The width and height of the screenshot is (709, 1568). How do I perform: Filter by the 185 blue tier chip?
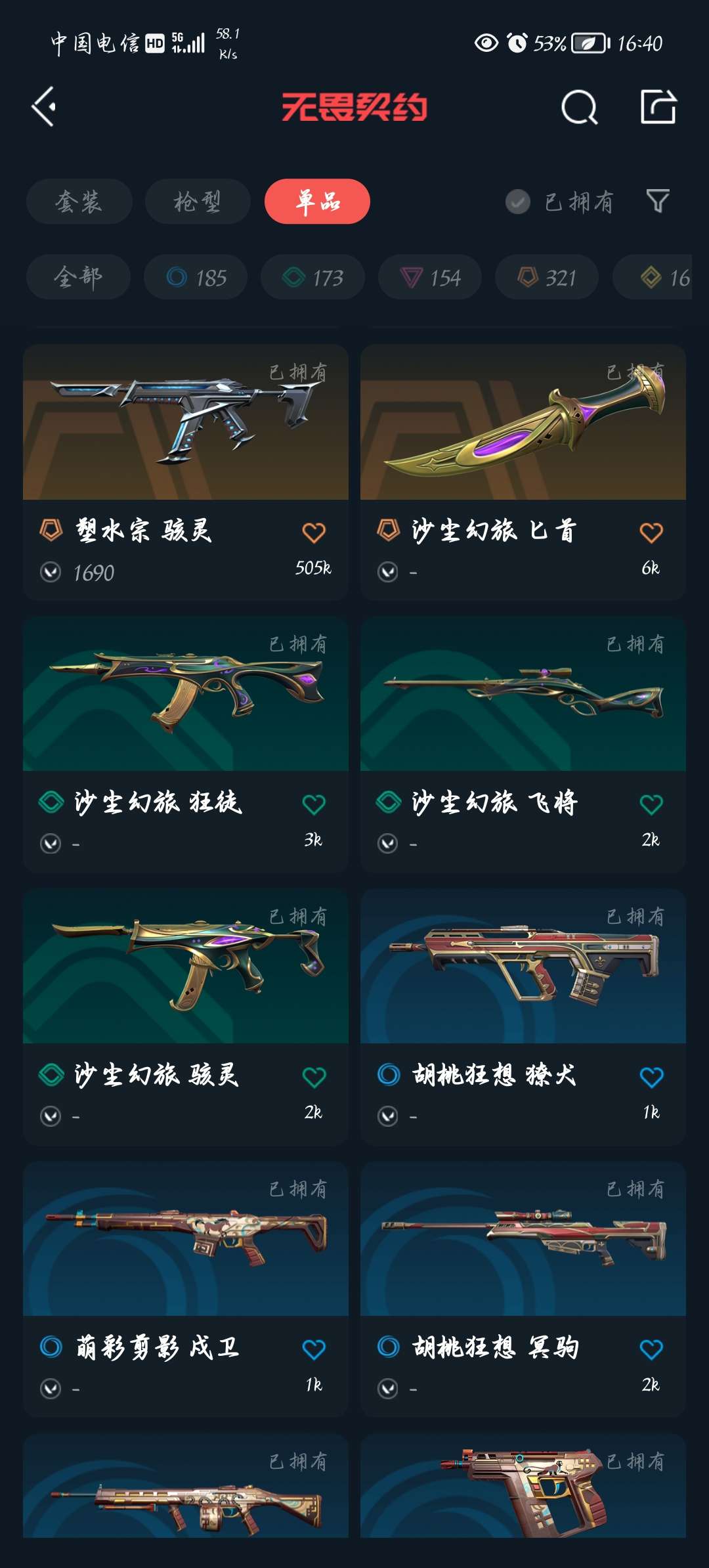(196, 277)
